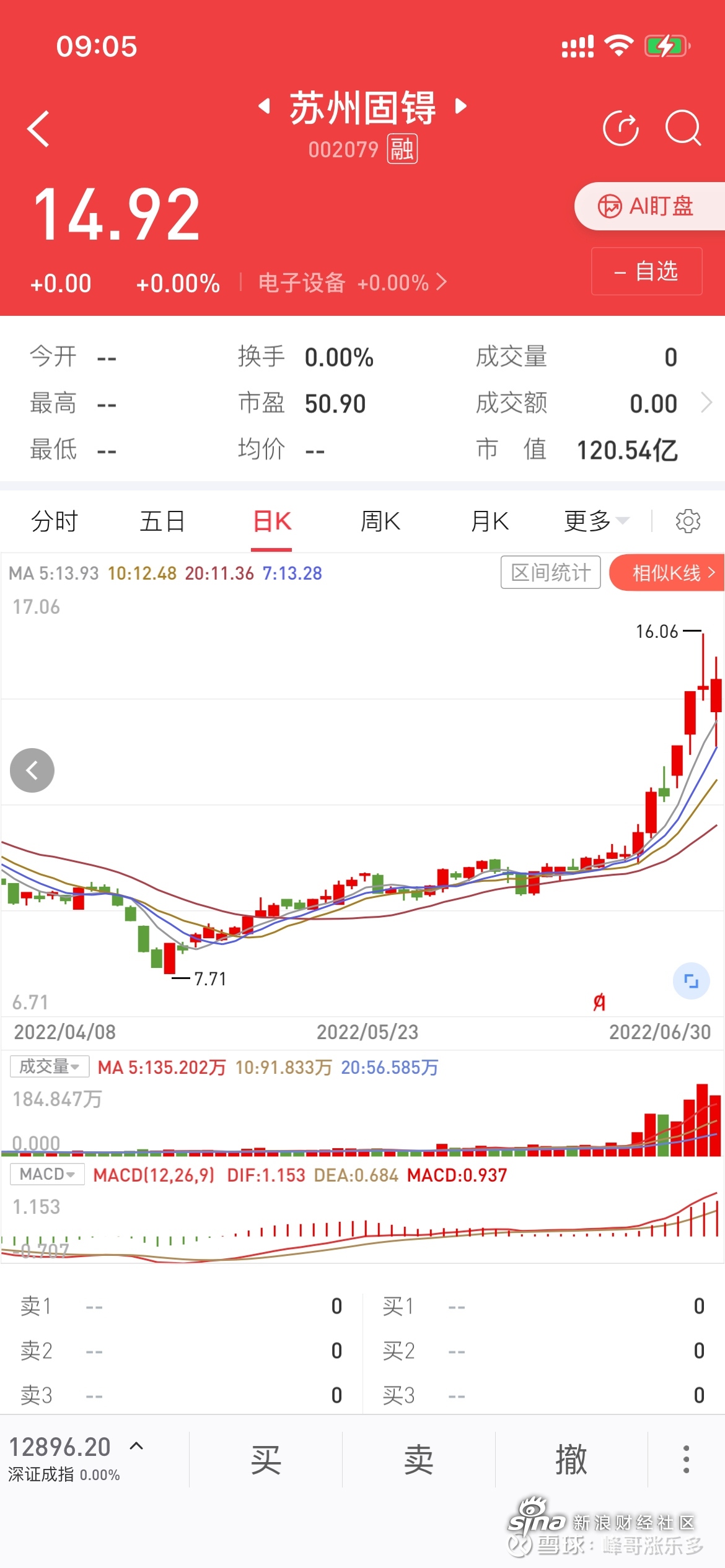The image size is (725, 1568).
Task: Remove stock from 自选 watchlist
Action: pos(647,271)
